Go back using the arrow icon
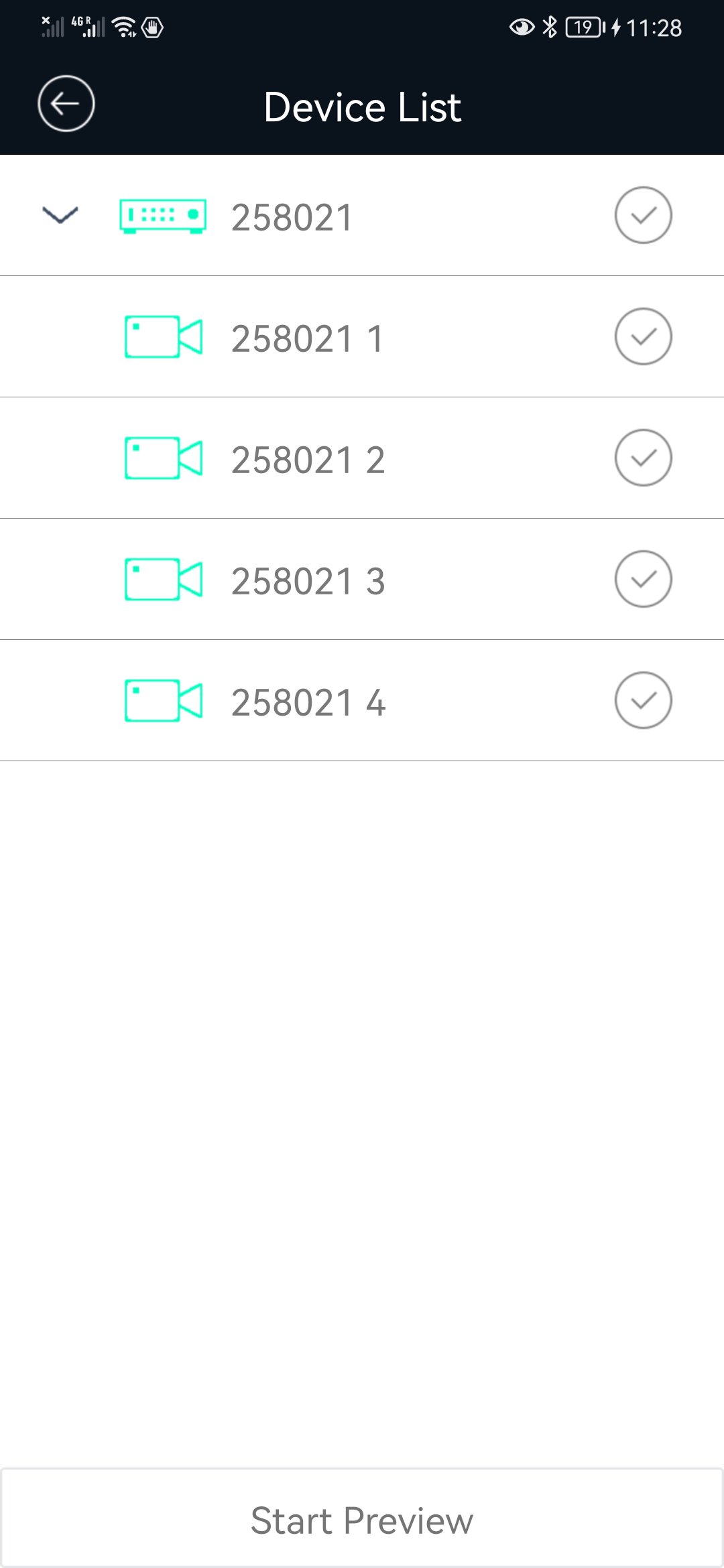The width and height of the screenshot is (724, 1568). [66, 104]
